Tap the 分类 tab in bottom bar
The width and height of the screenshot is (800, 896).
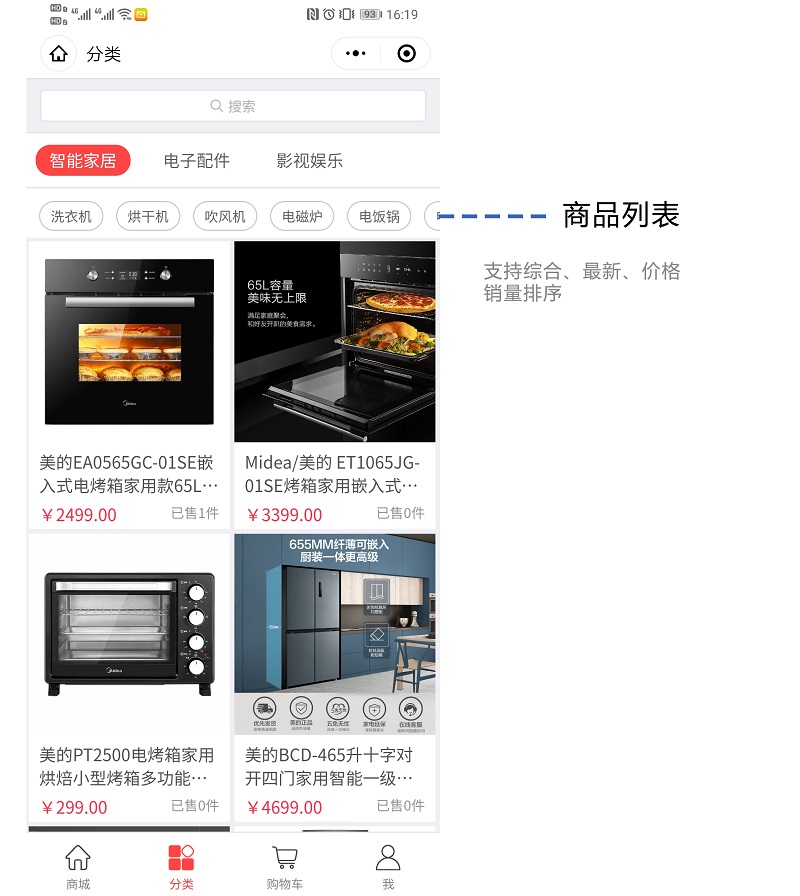pyautogui.click(x=181, y=866)
